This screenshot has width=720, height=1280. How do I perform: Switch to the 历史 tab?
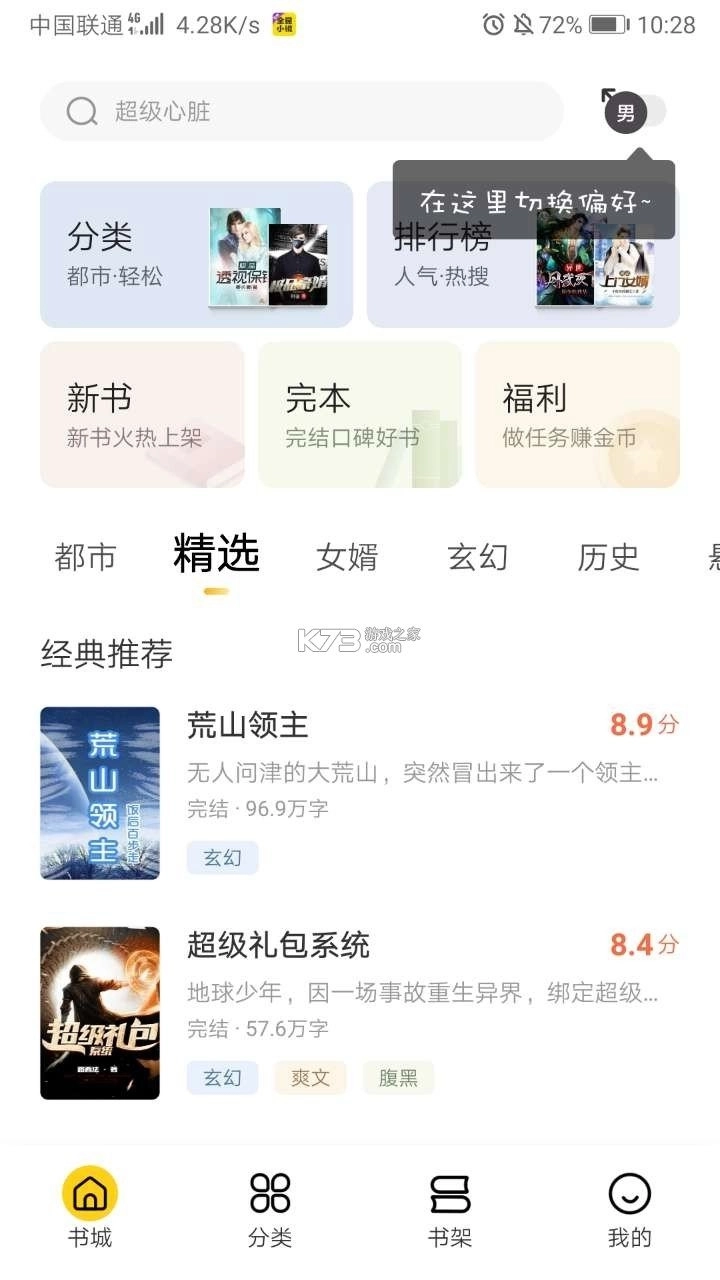pos(610,557)
